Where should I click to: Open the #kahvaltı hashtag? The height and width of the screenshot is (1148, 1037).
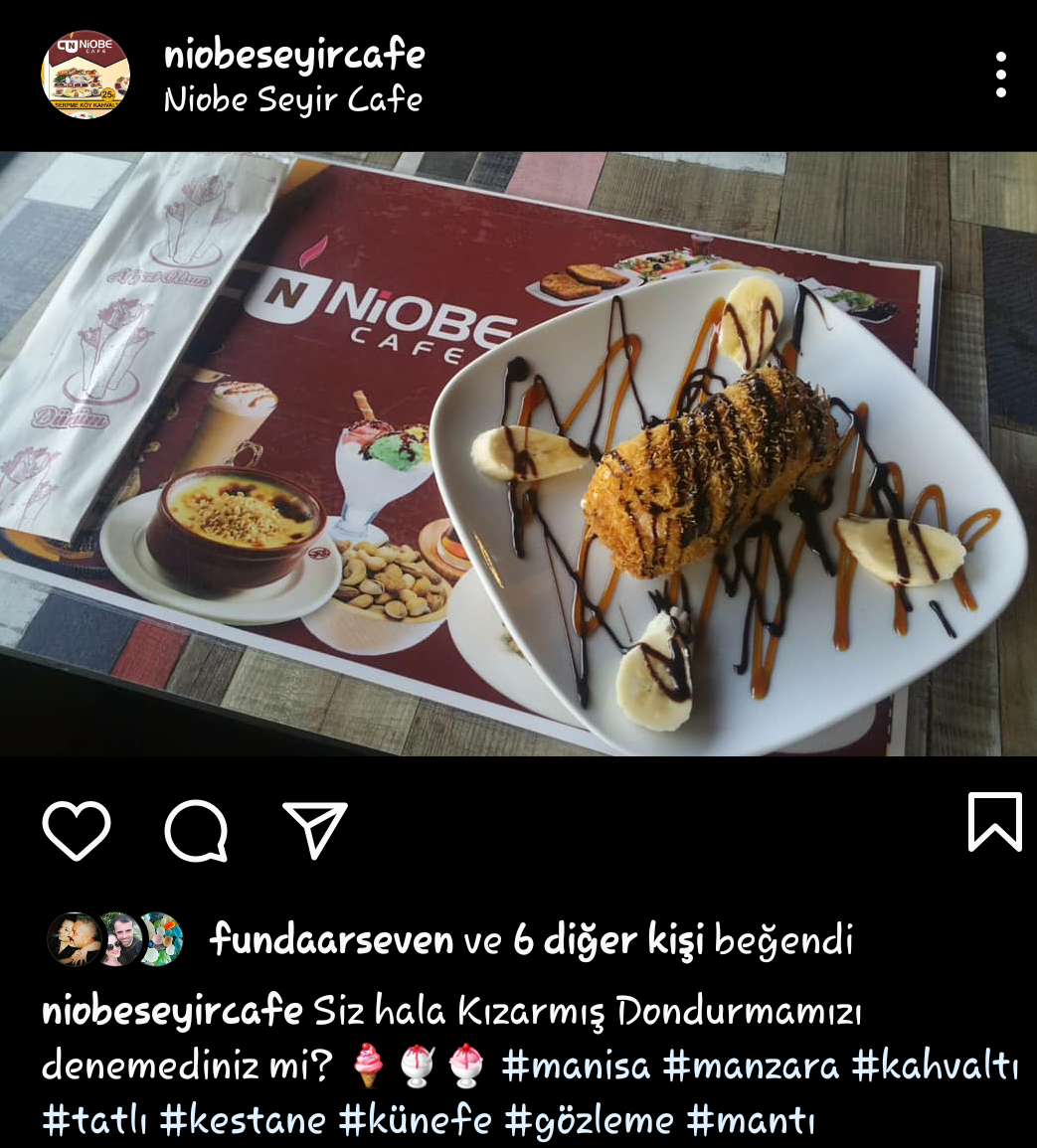pyautogui.click(x=936, y=1066)
